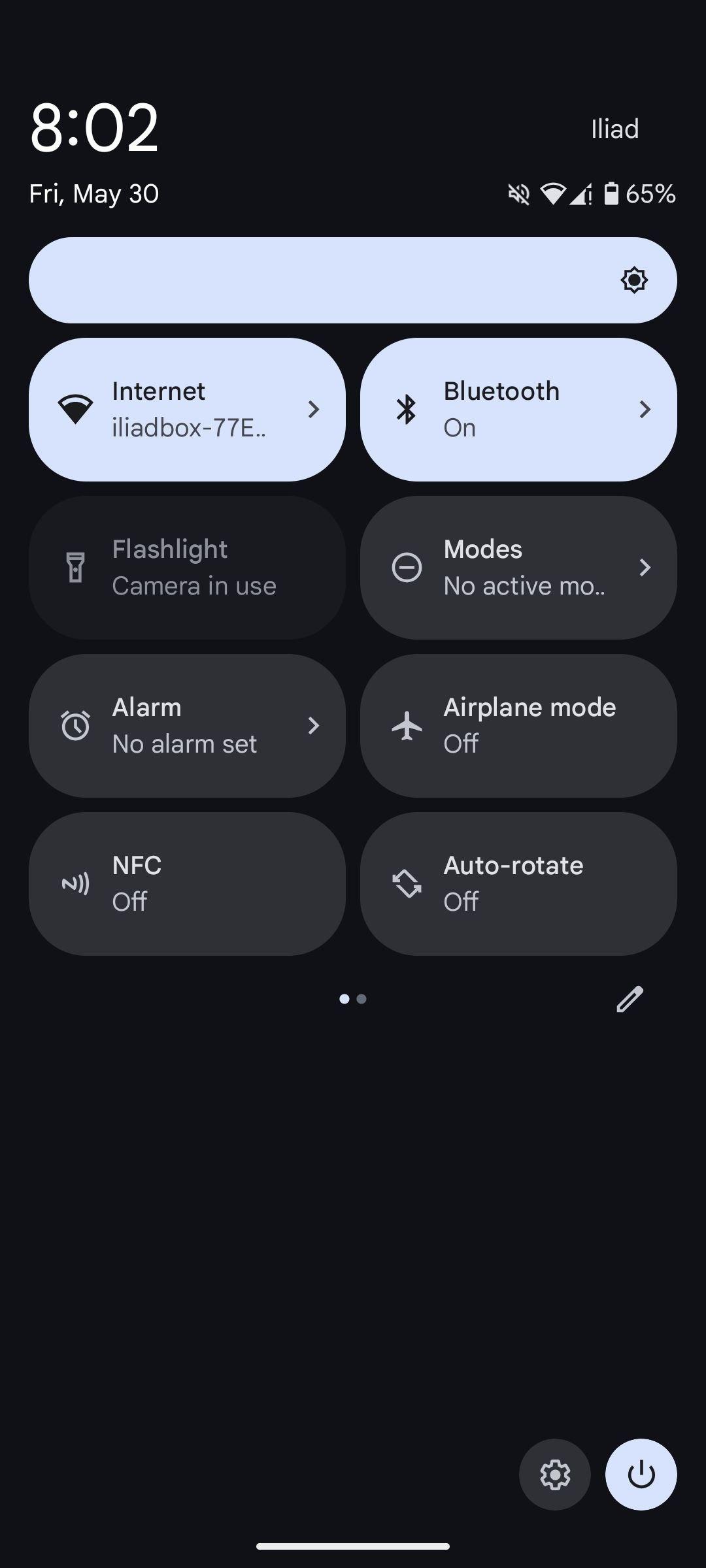Turn on Airplane mode
Viewport: 706px width, 1568px height.
pyautogui.click(x=518, y=726)
